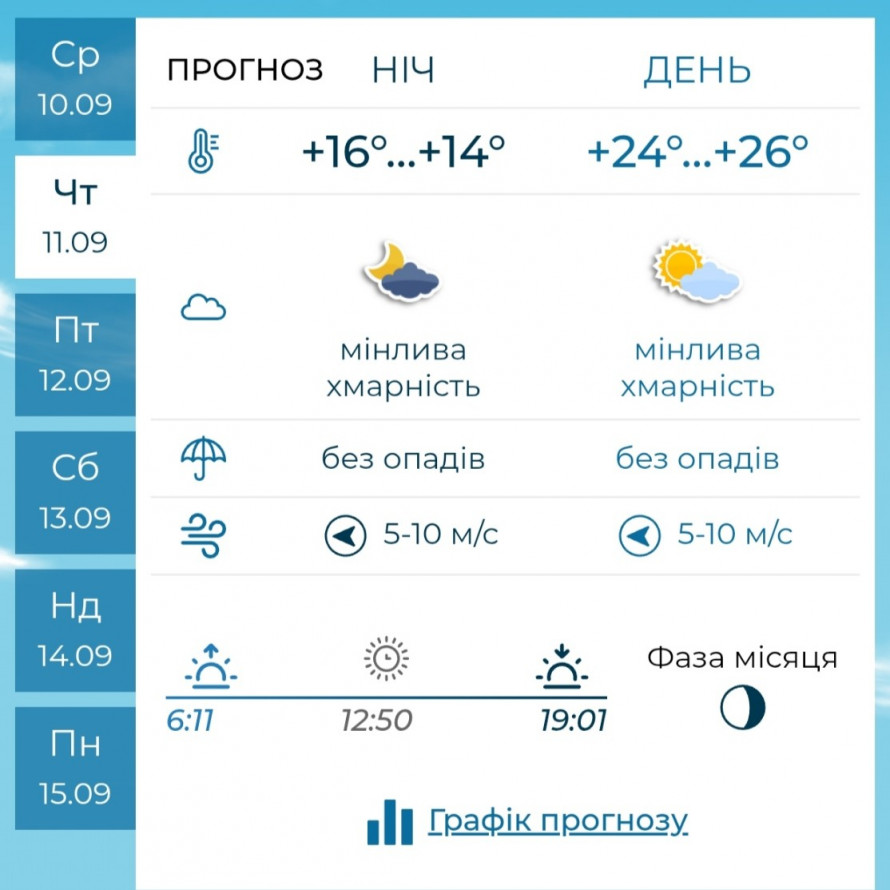This screenshot has height=890, width=890.
Task: Open the Графік прогнозу link
Action: pos(557,822)
